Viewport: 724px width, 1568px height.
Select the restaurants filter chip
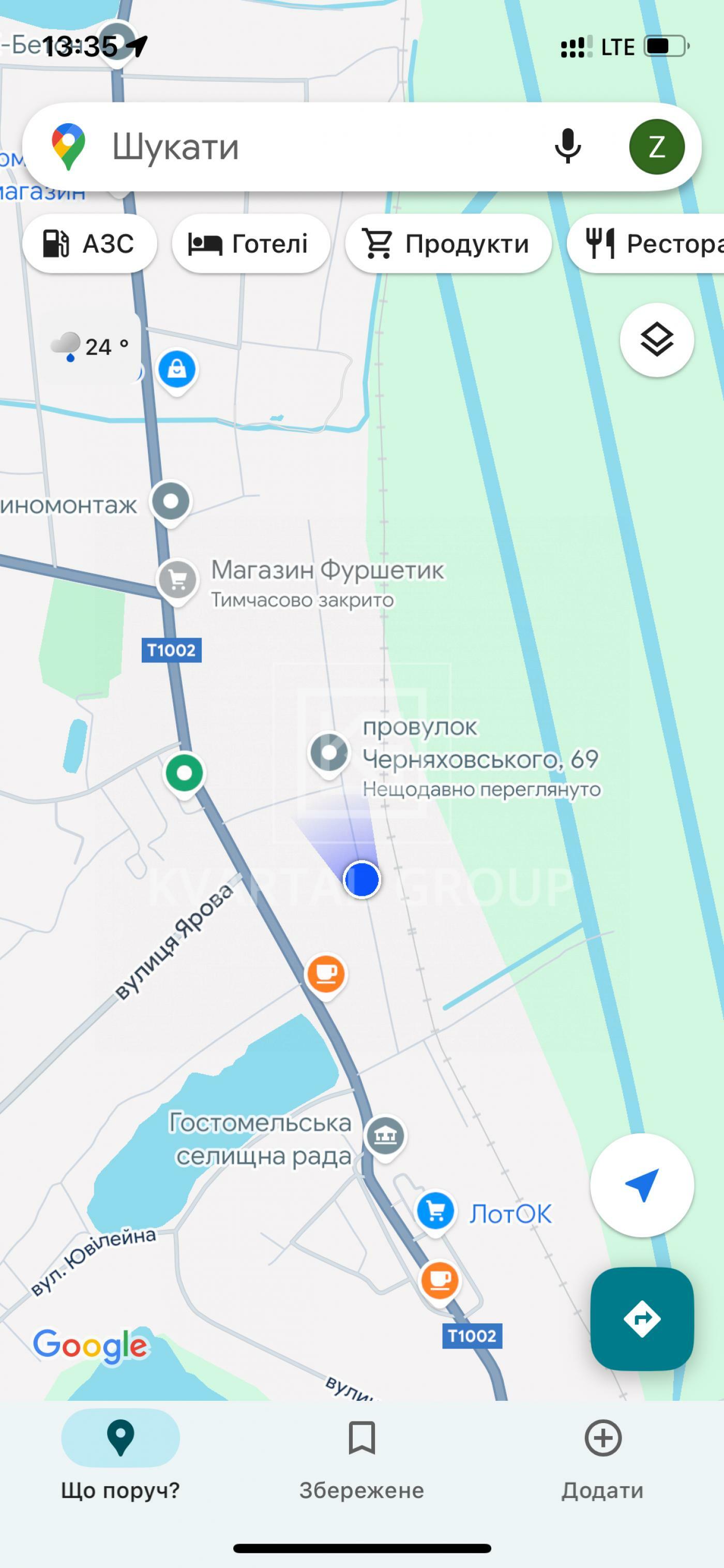(646, 243)
